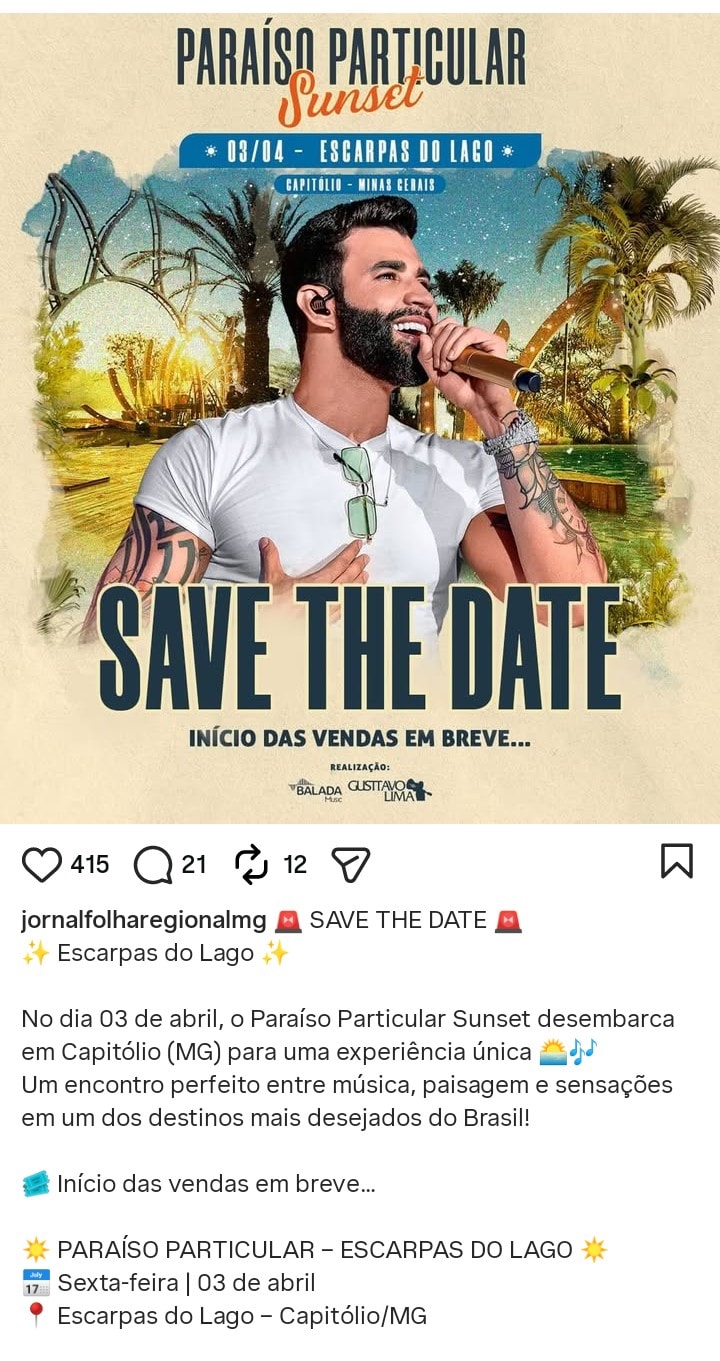Like the jornalfolharegionalmg post
The width and height of the screenshot is (720, 1361).
[42, 864]
